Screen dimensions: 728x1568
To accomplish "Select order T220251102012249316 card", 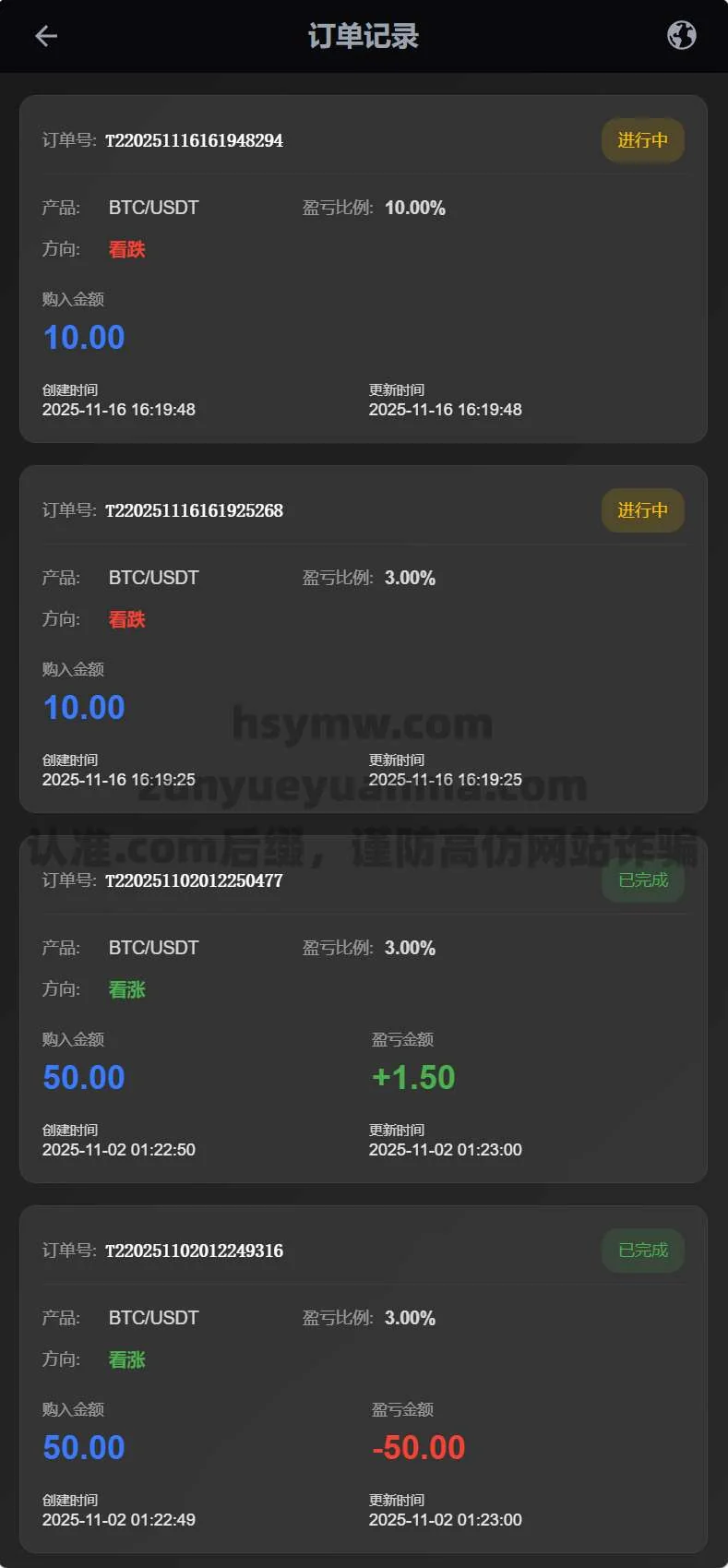I will click(x=363, y=1379).
